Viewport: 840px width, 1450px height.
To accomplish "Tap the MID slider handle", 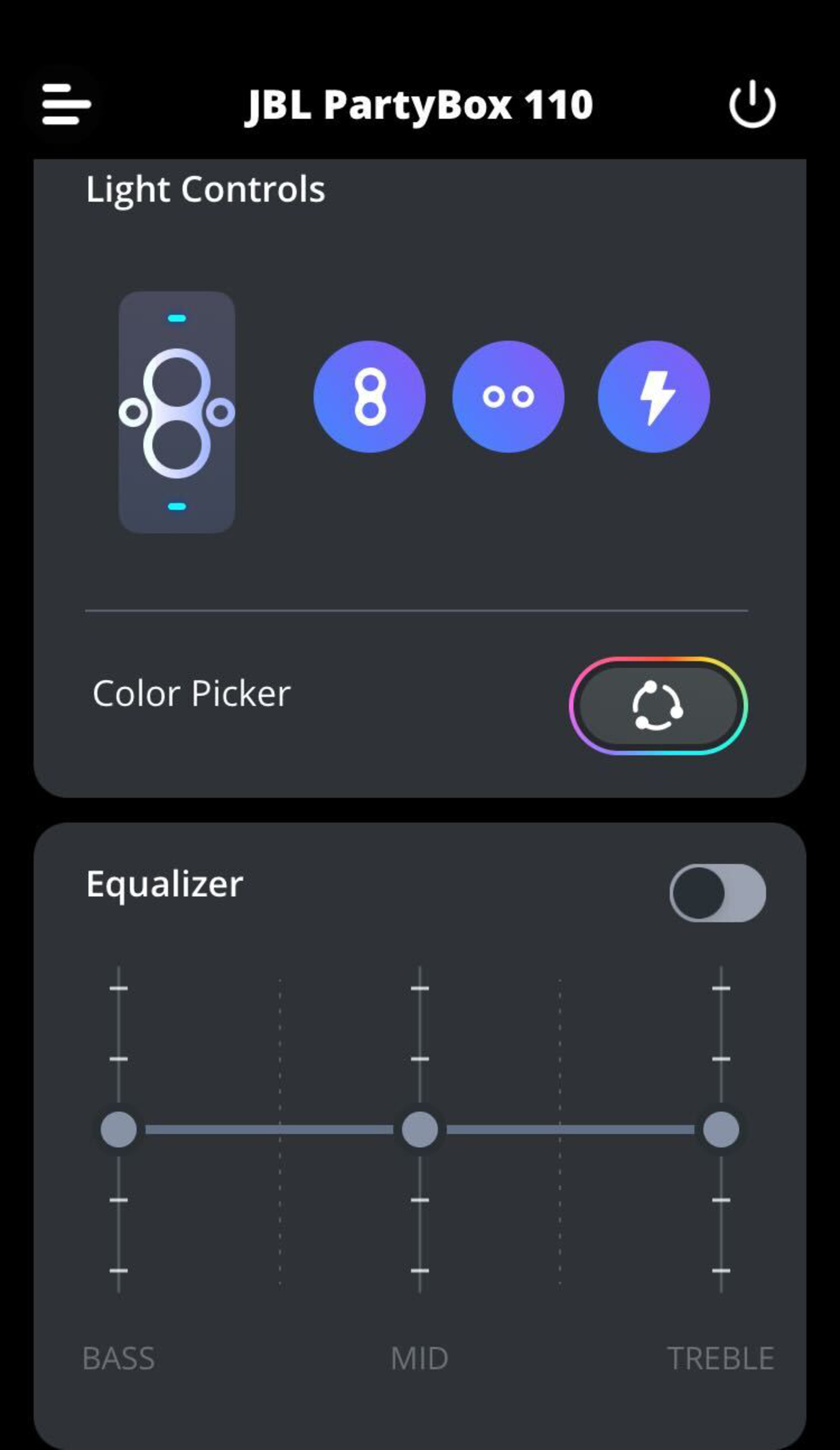I will [x=420, y=1130].
